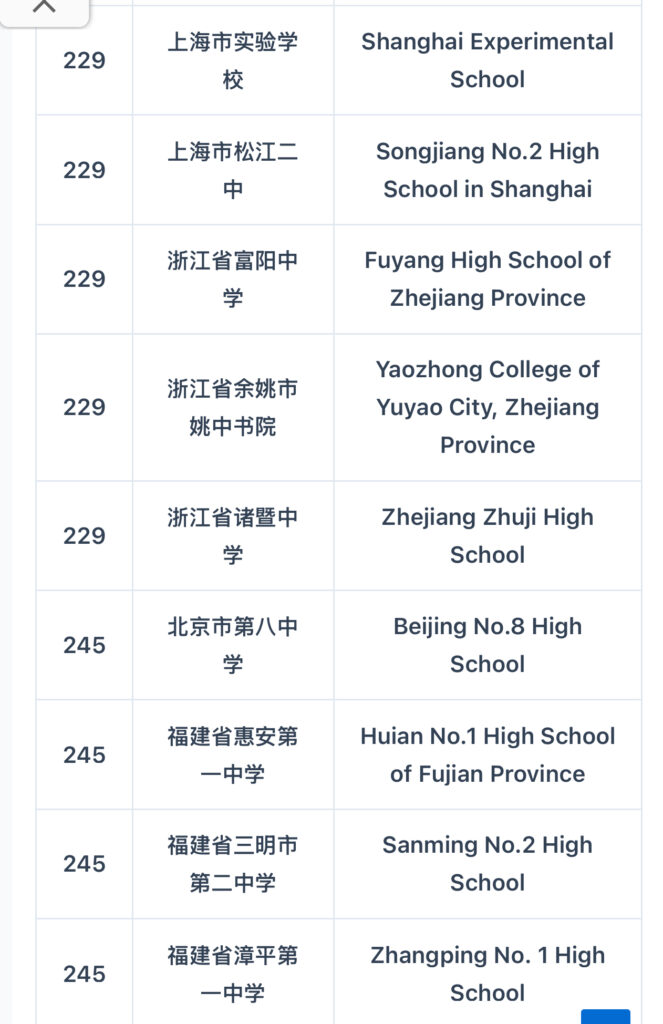Tap the blue floating button at bottom right
663x1024 pixels.
click(x=605, y=1016)
